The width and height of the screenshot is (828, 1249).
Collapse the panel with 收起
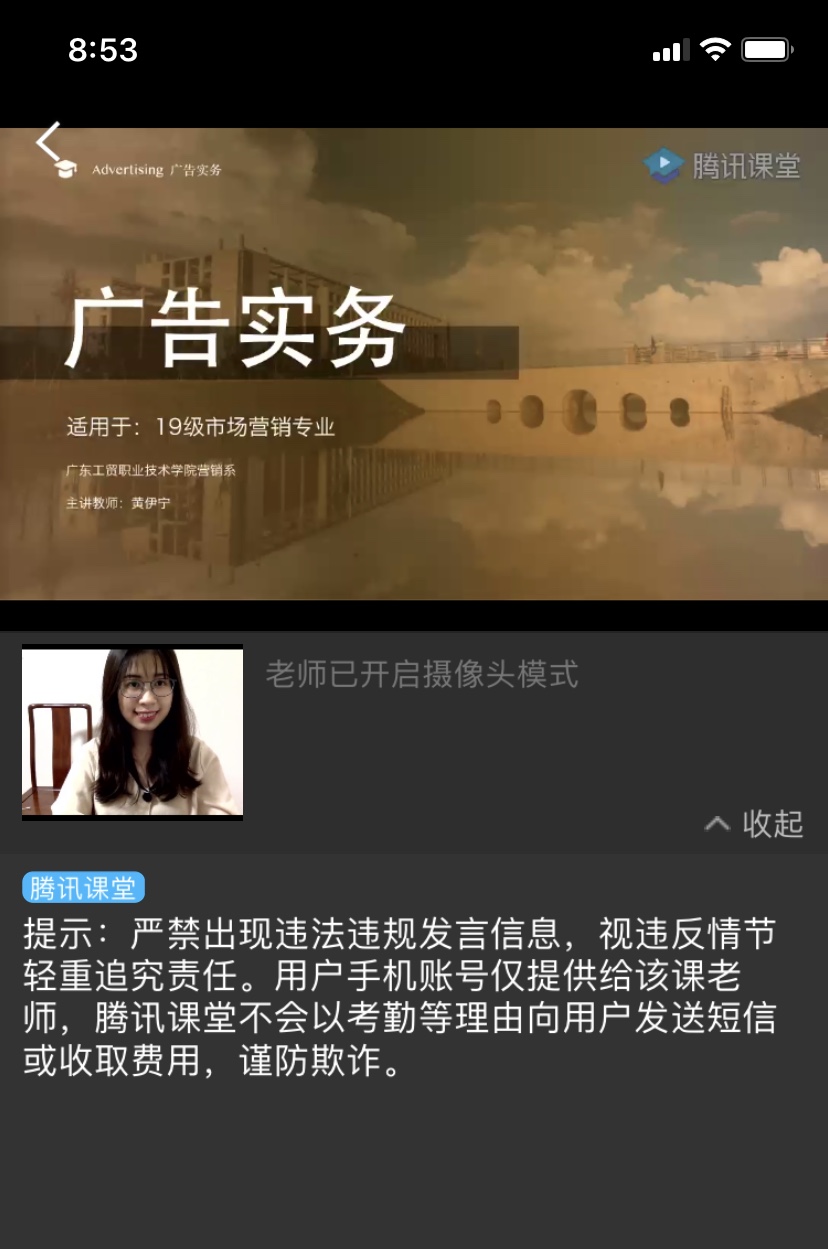click(755, 824)
